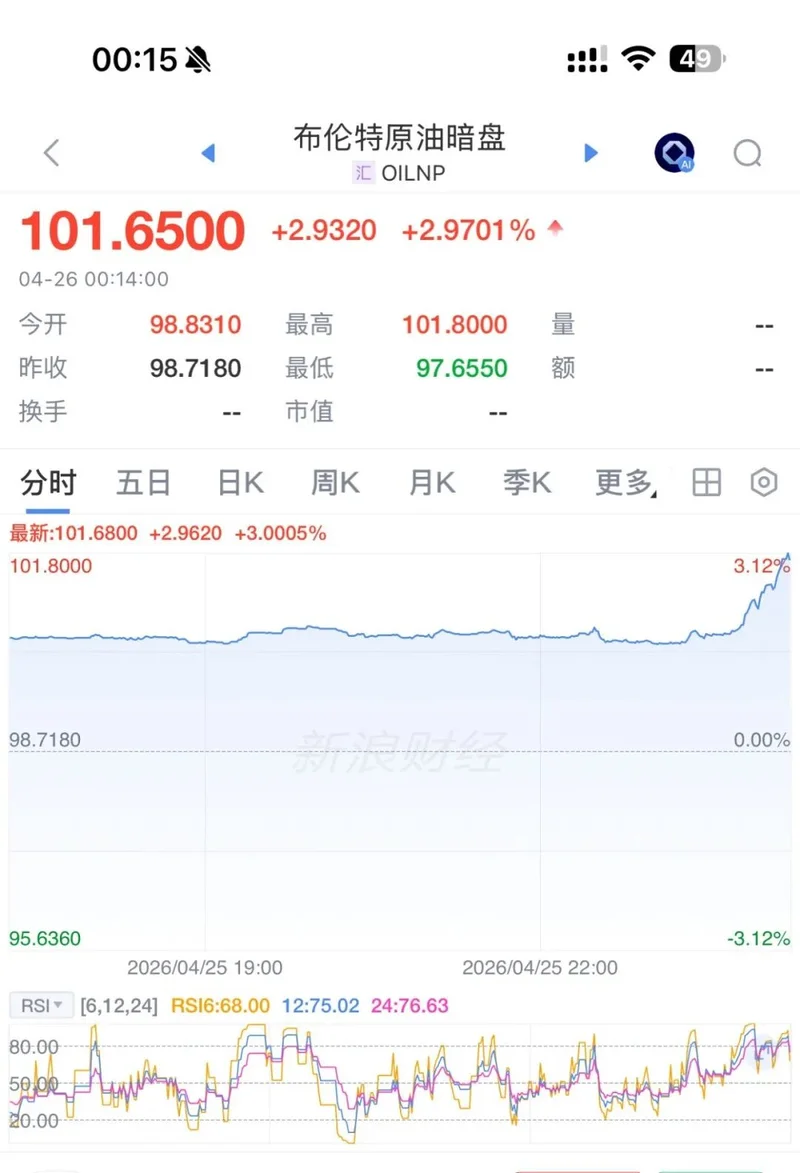Viewport: 800px width, 1173px height.
Task: View the 季K chart
Action: point(527,483)
